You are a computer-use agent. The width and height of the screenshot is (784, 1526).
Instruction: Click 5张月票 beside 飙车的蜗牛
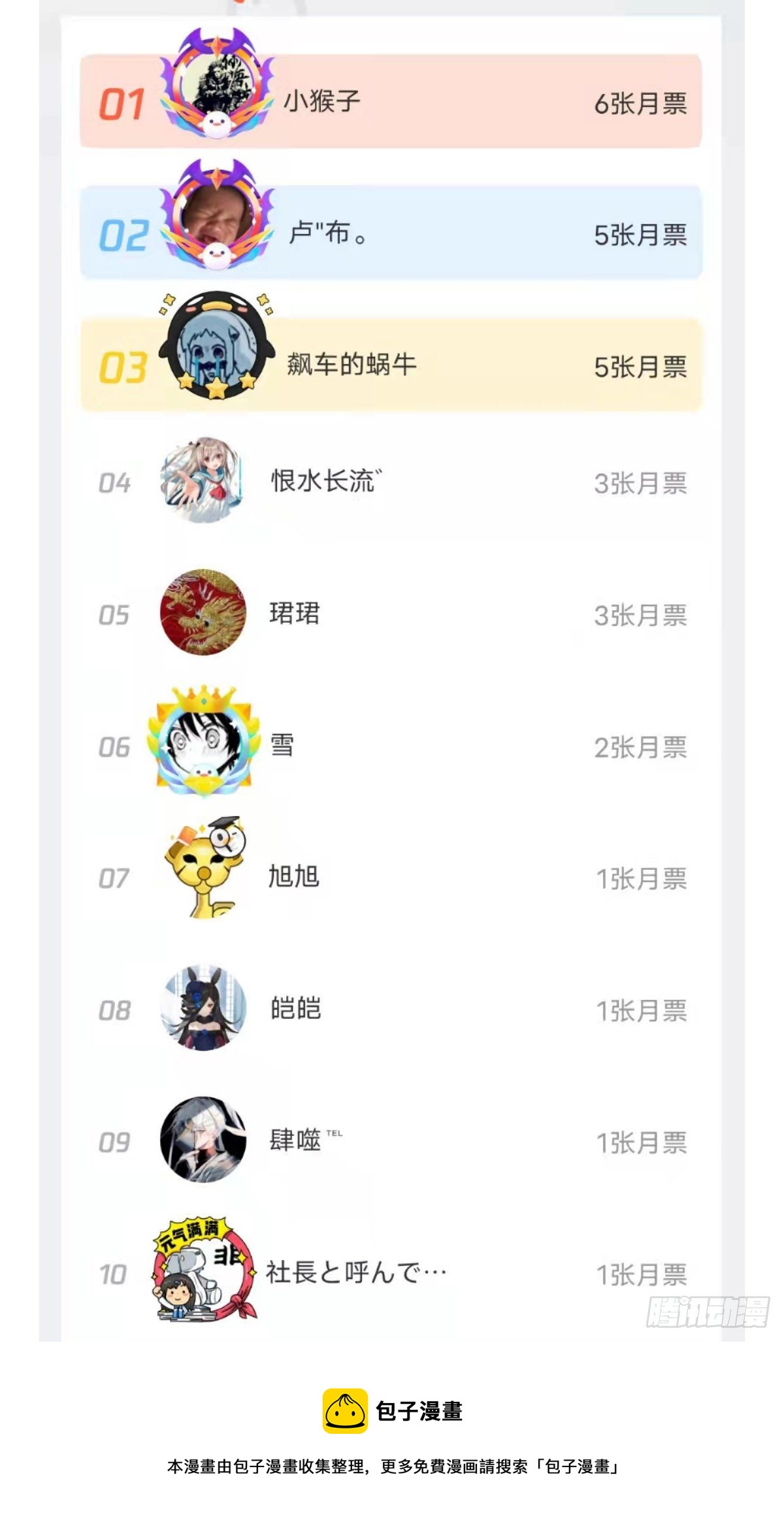(640, 367)
